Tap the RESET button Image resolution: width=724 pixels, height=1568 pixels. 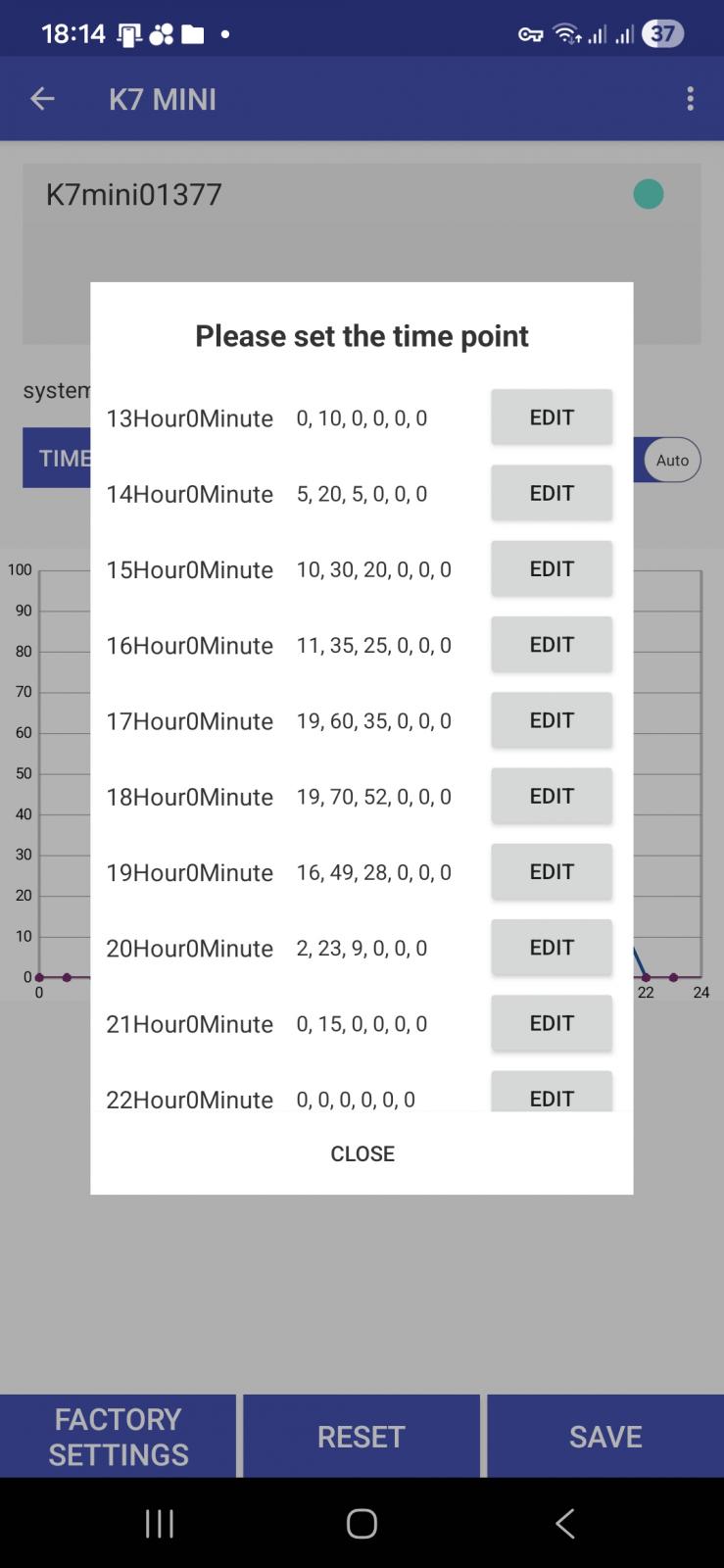[362, 1436]
